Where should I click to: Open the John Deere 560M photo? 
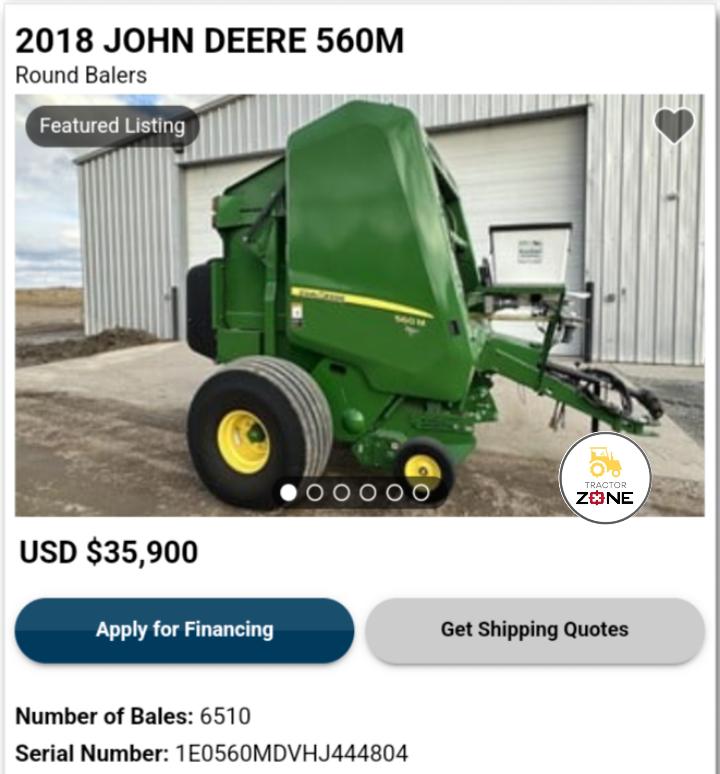[x=360, y=300]
